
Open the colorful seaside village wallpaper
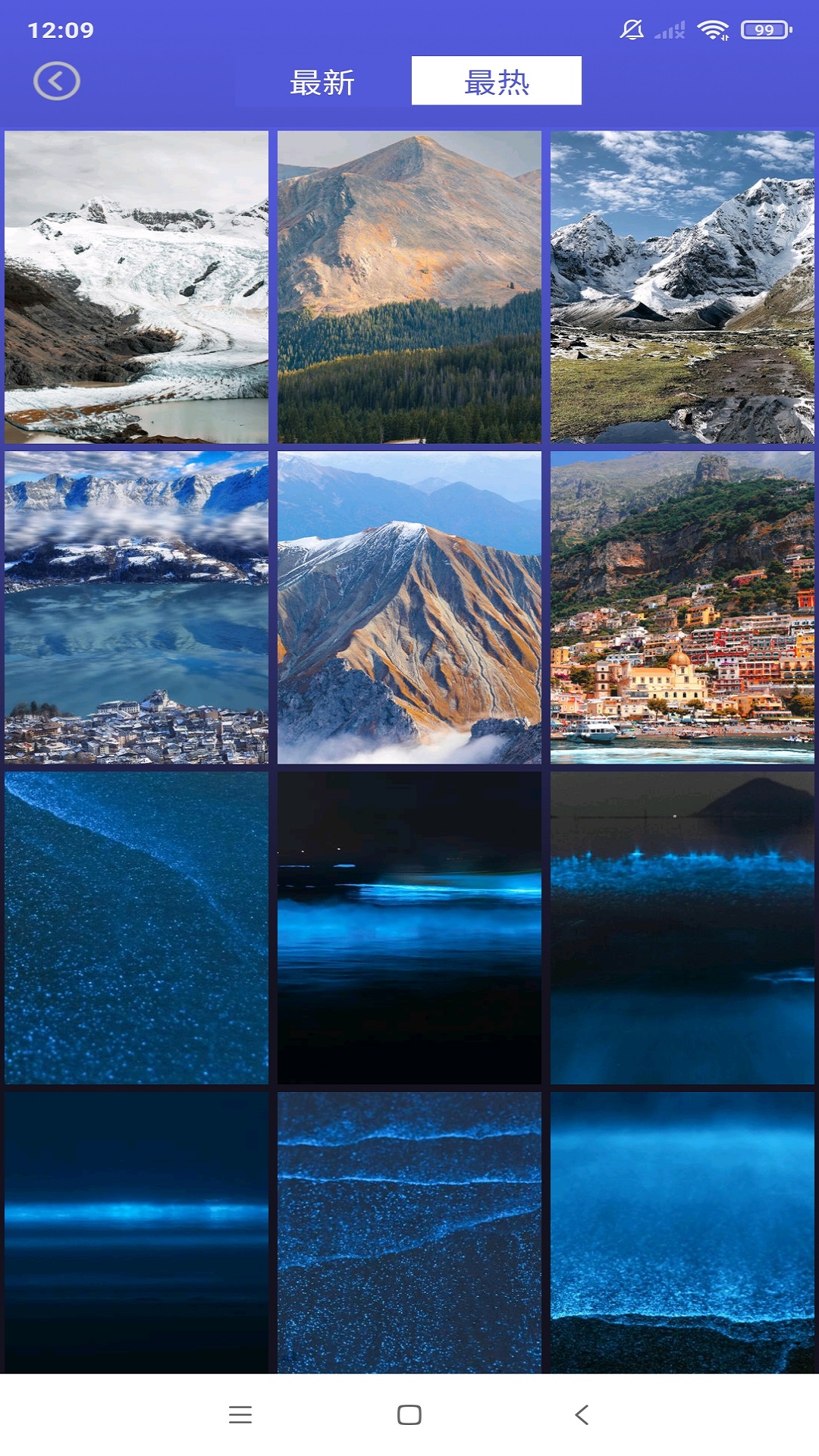point(682,607)
